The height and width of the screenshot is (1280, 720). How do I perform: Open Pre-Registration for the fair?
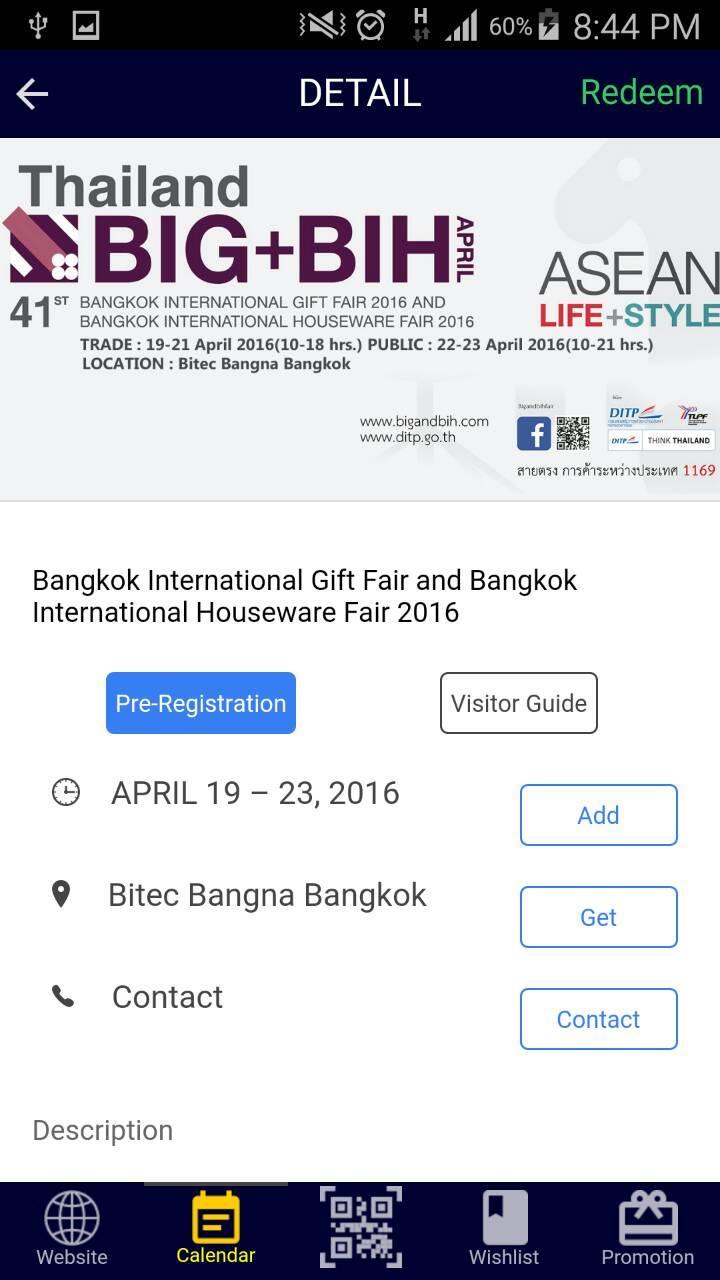(x=201, y=703)
